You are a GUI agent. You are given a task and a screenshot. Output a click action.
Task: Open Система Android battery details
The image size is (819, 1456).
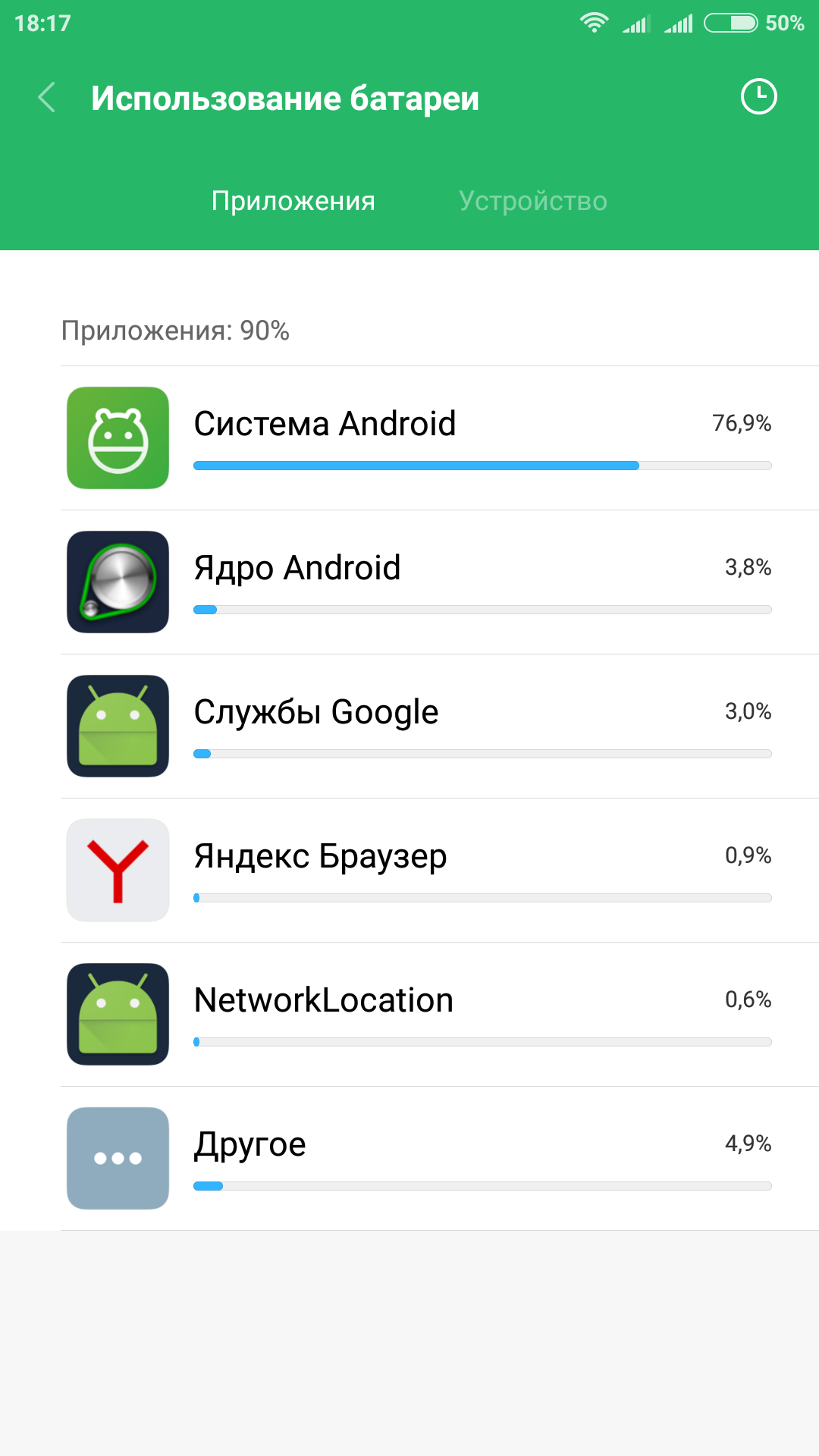coord(440,438)
